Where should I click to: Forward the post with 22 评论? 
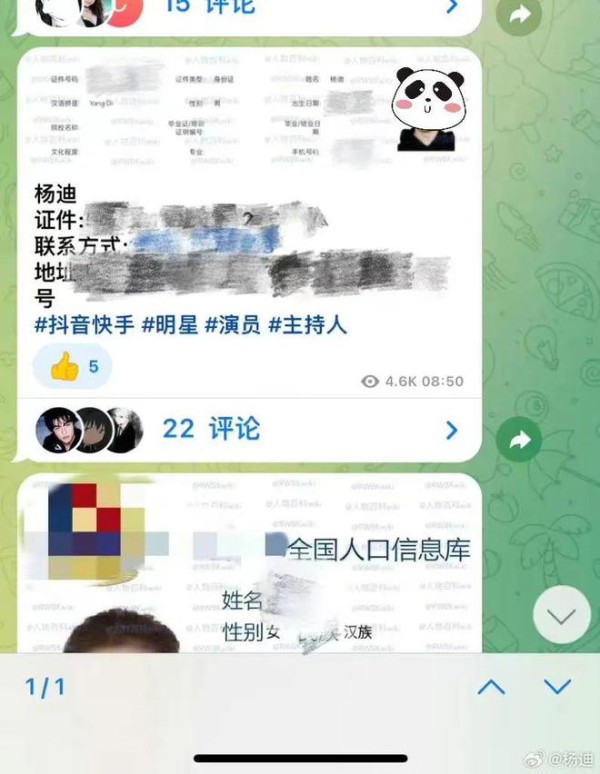pyautogui.click(x=519, y=439)
